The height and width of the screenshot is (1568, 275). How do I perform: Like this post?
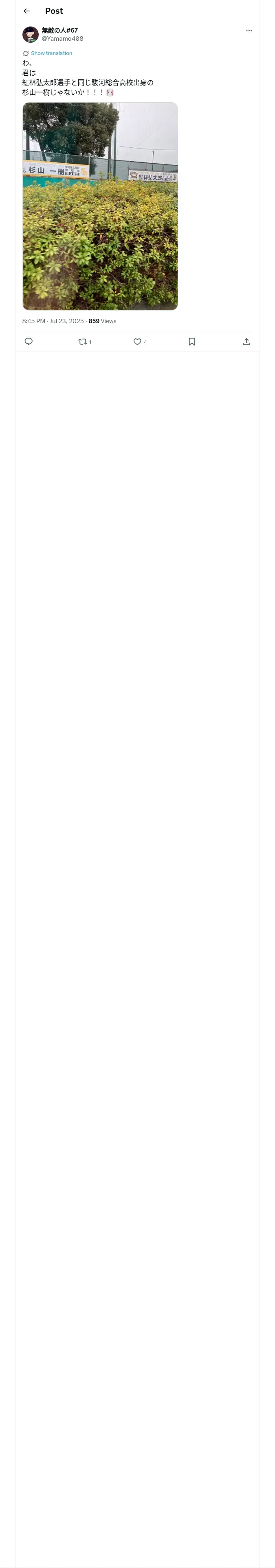[x=140, y=342]
